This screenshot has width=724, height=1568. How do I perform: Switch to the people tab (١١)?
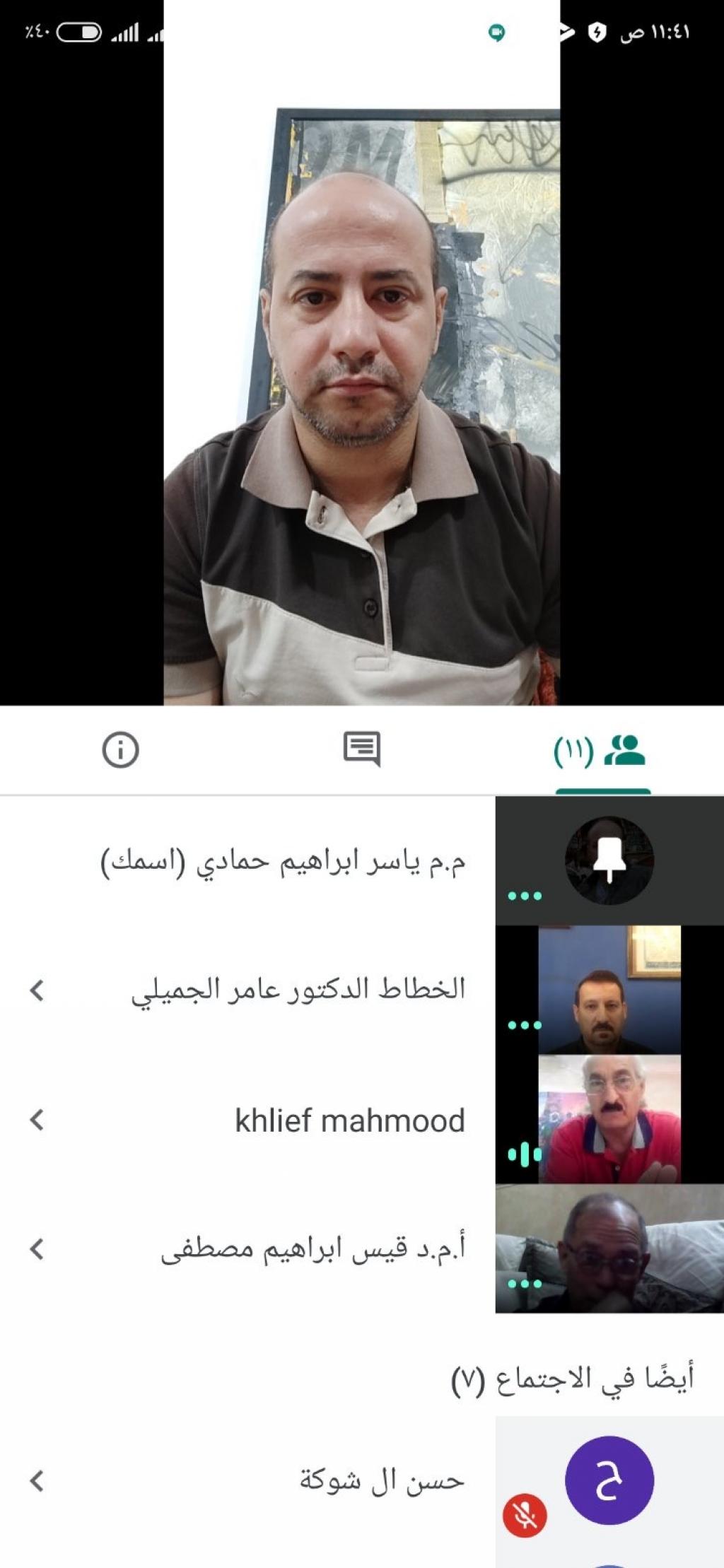pyautogui.click(x=602, y=751)
